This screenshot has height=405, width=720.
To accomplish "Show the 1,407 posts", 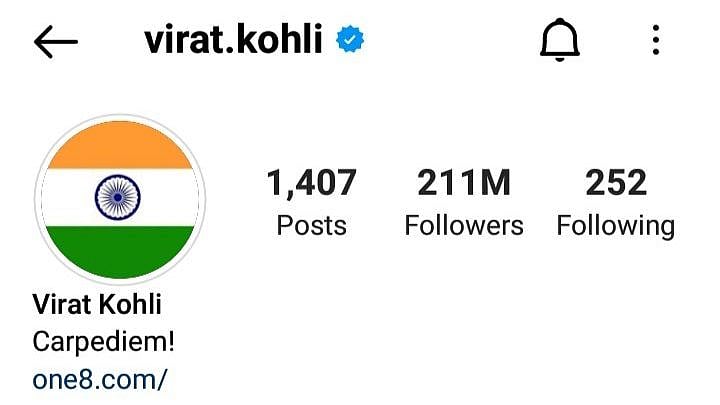I will (x=311, y=202).
